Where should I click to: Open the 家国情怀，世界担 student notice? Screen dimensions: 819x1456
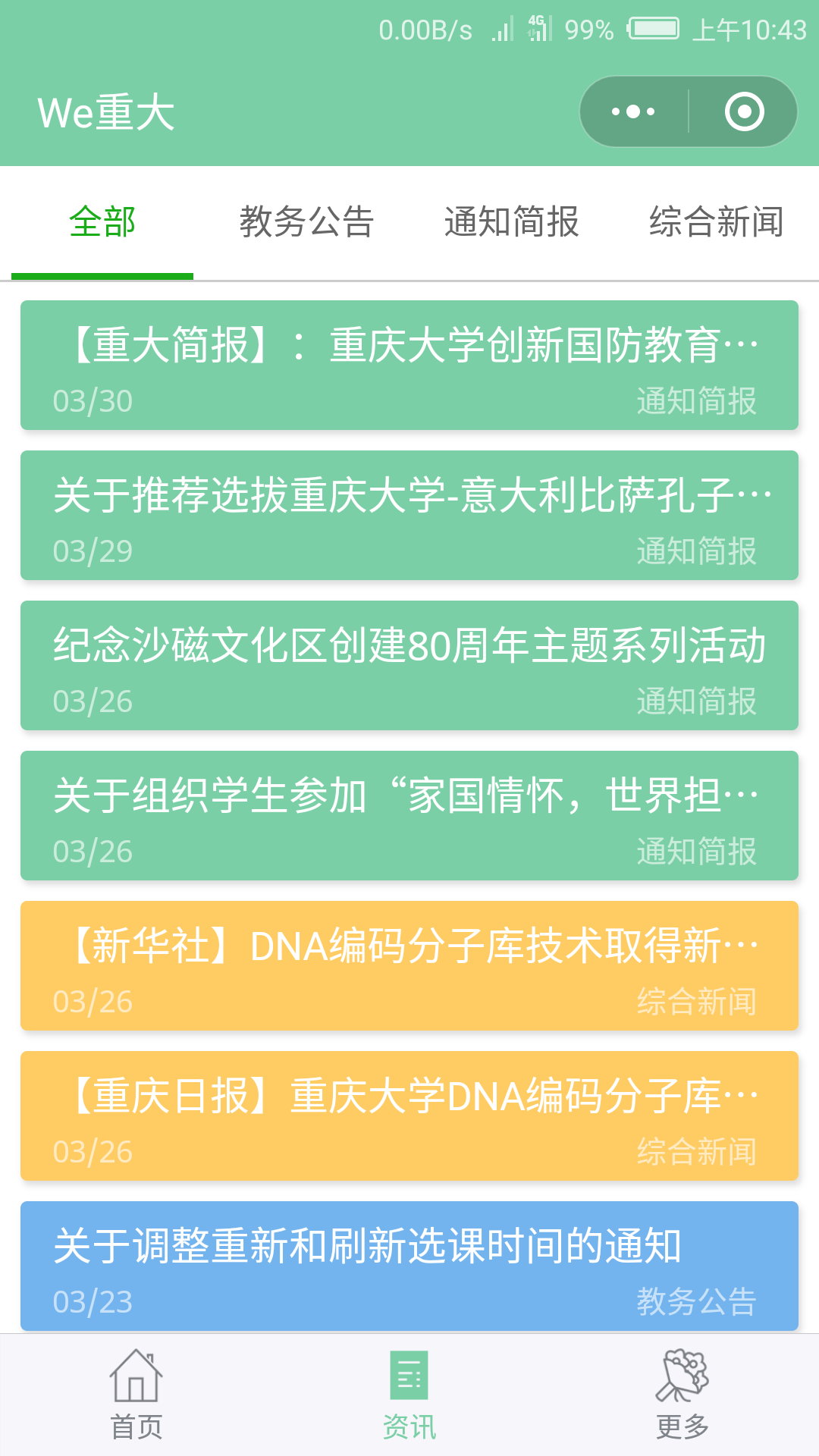[409, 816]
